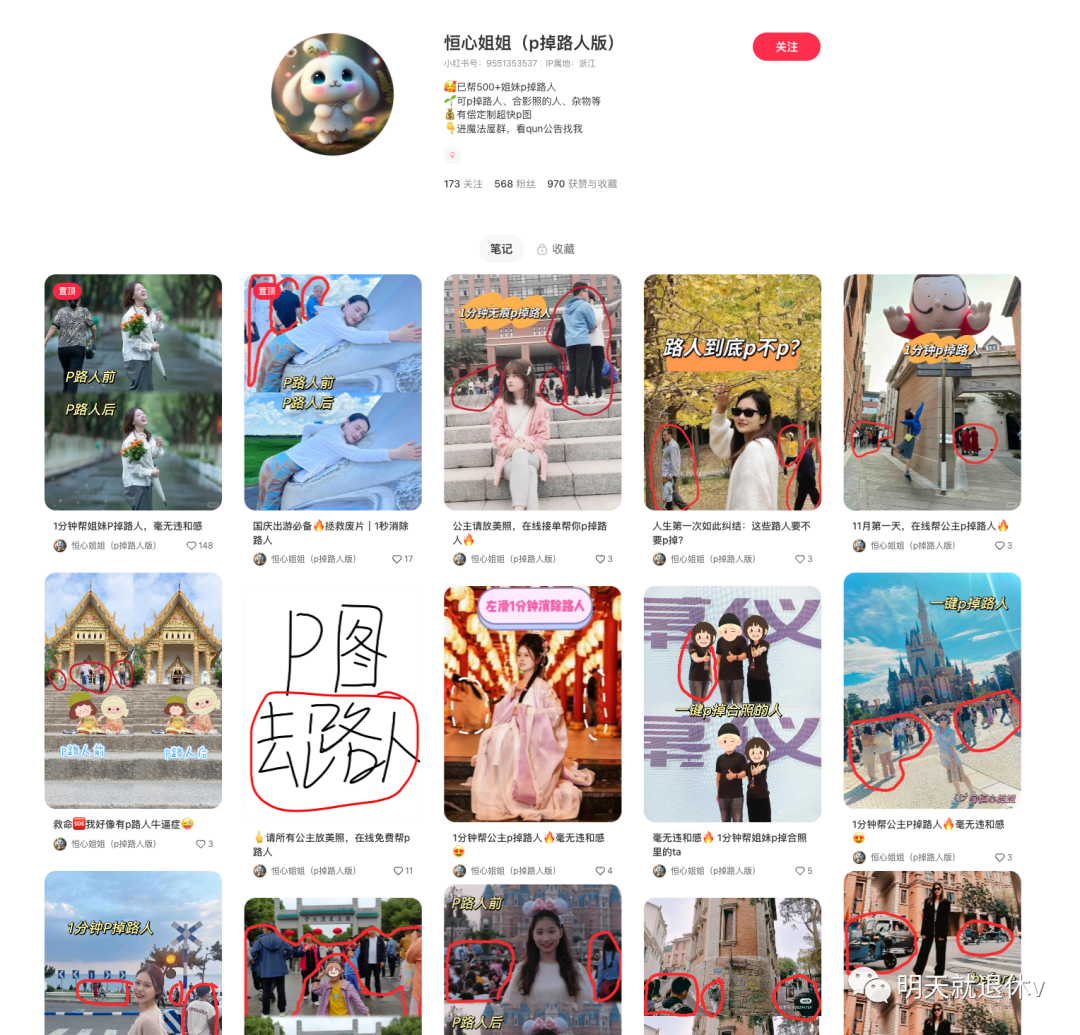Switch to the 收藏 tab
Viewport: 1080px width, 1035px height.
556,249
